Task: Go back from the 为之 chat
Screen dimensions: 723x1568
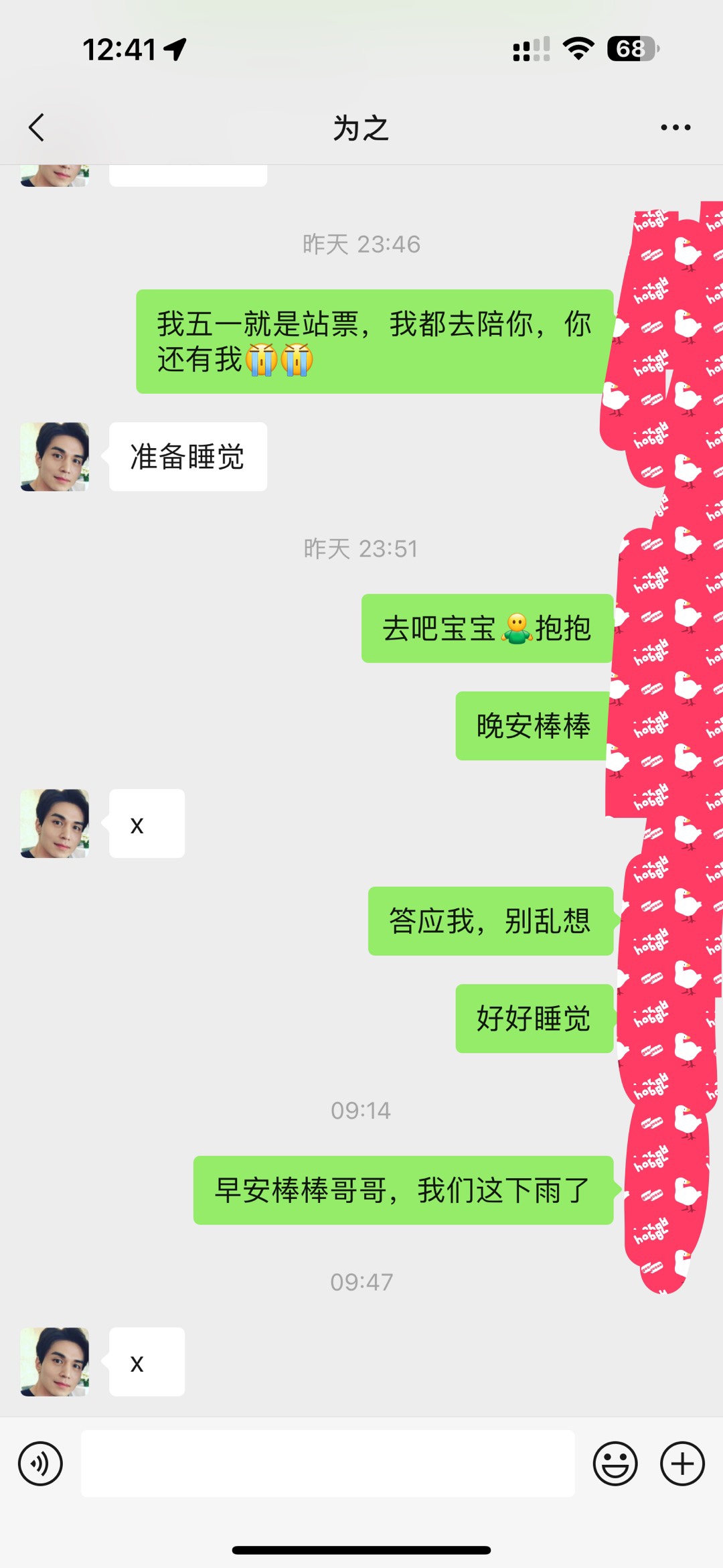Action: (37, 127)
